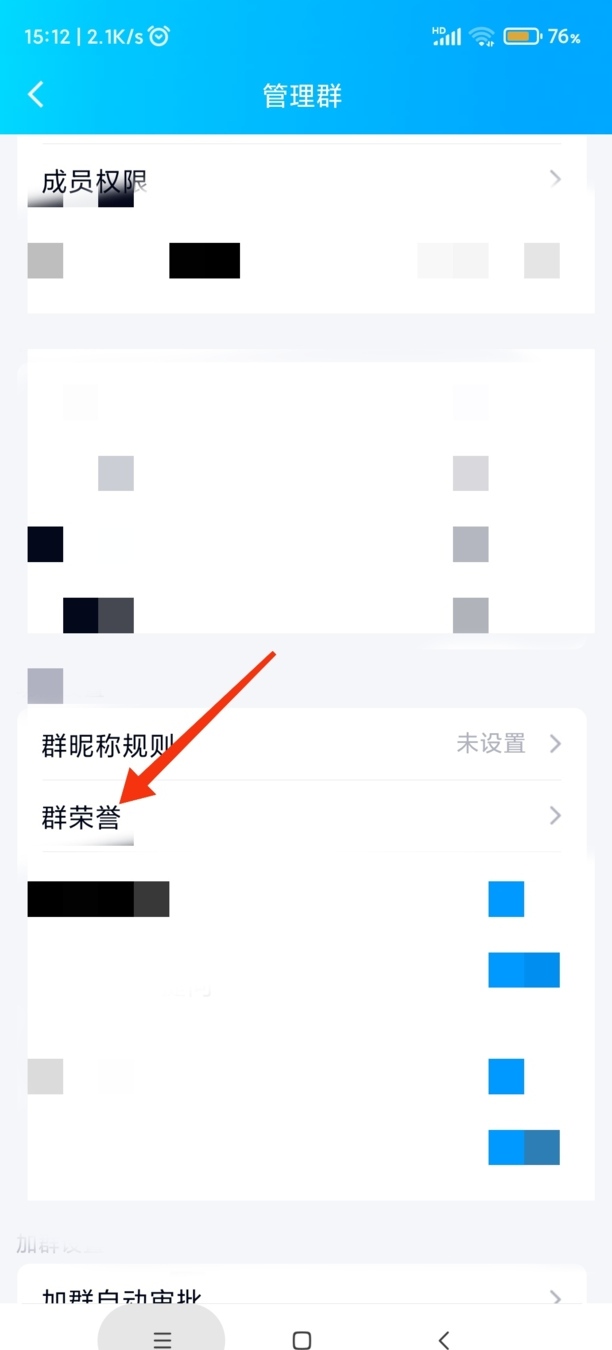
Task: Open 群荣誉 row
Action: tap(300, 817)
